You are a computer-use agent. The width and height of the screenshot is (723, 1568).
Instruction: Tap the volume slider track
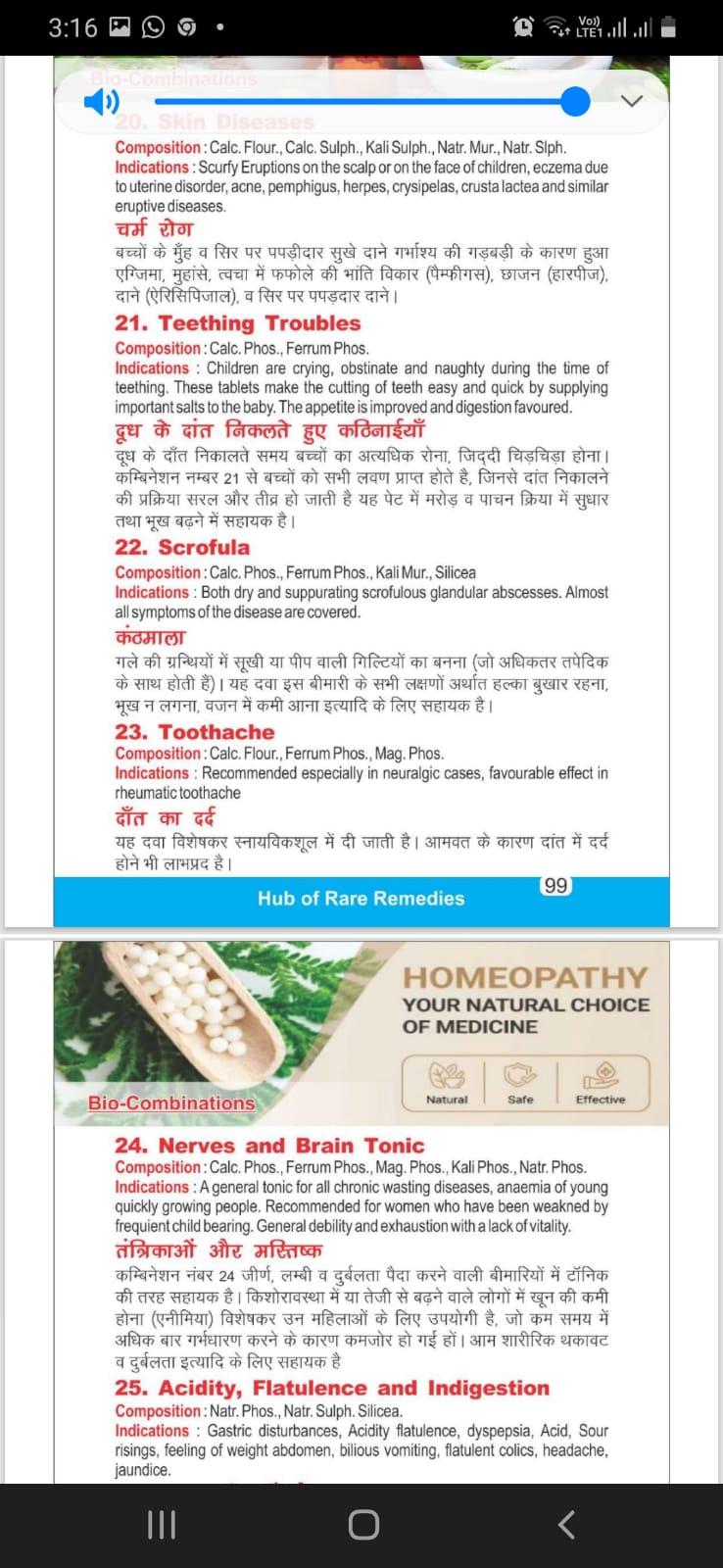point(362,101)
